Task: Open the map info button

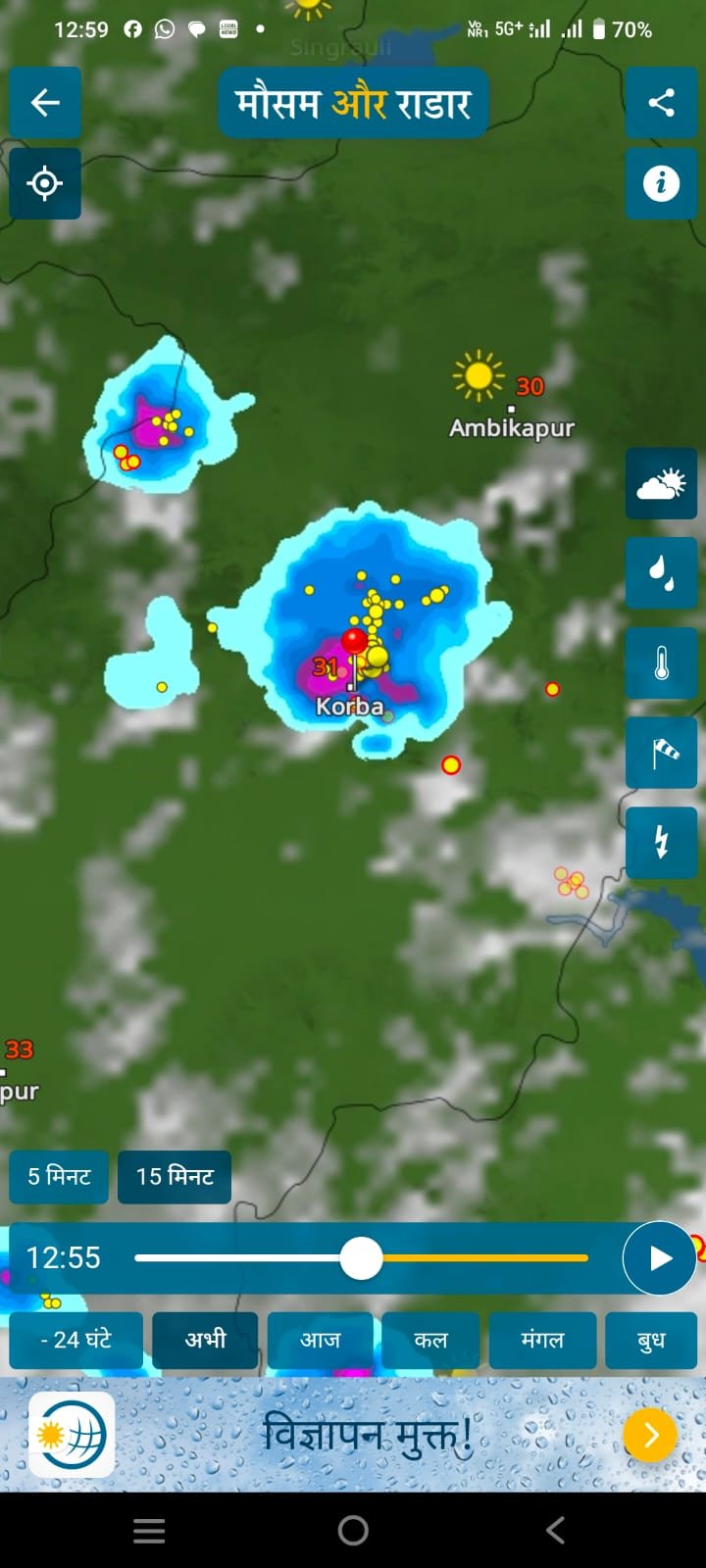Action: click(661, 183)
